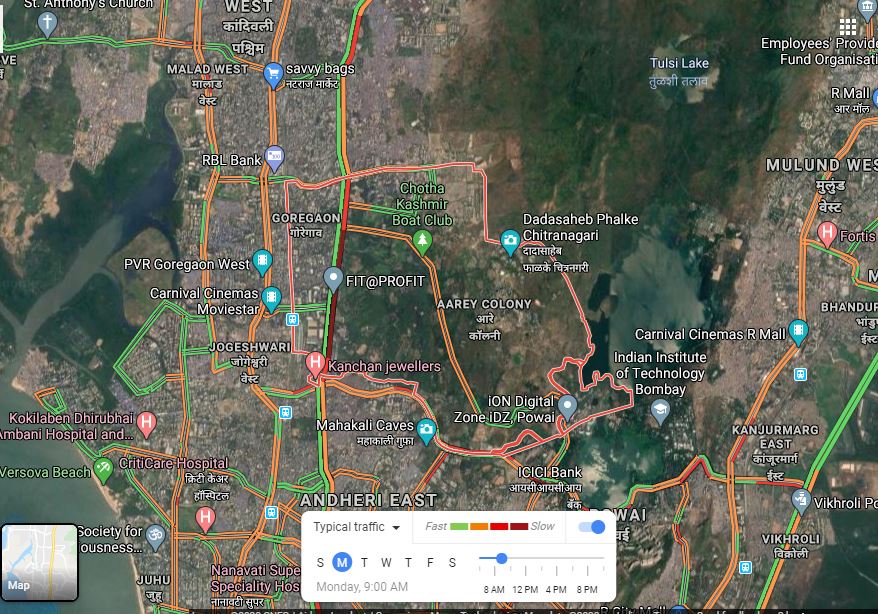Open the Mahakali Caves marker

[427, 431]
